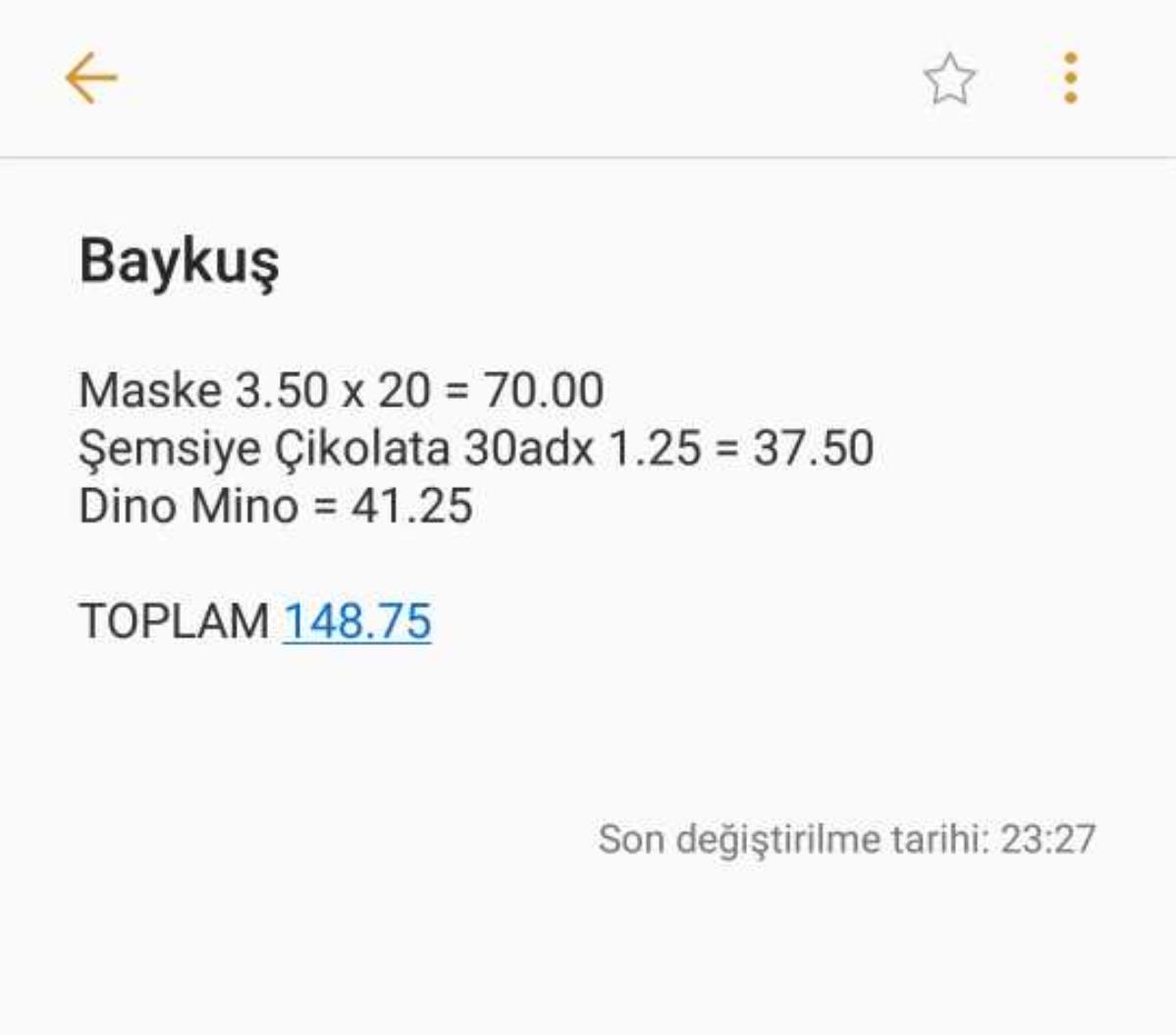1176x1035 pixels.
Task: Mark this note as favorite with the star
Action: [949, 80]
